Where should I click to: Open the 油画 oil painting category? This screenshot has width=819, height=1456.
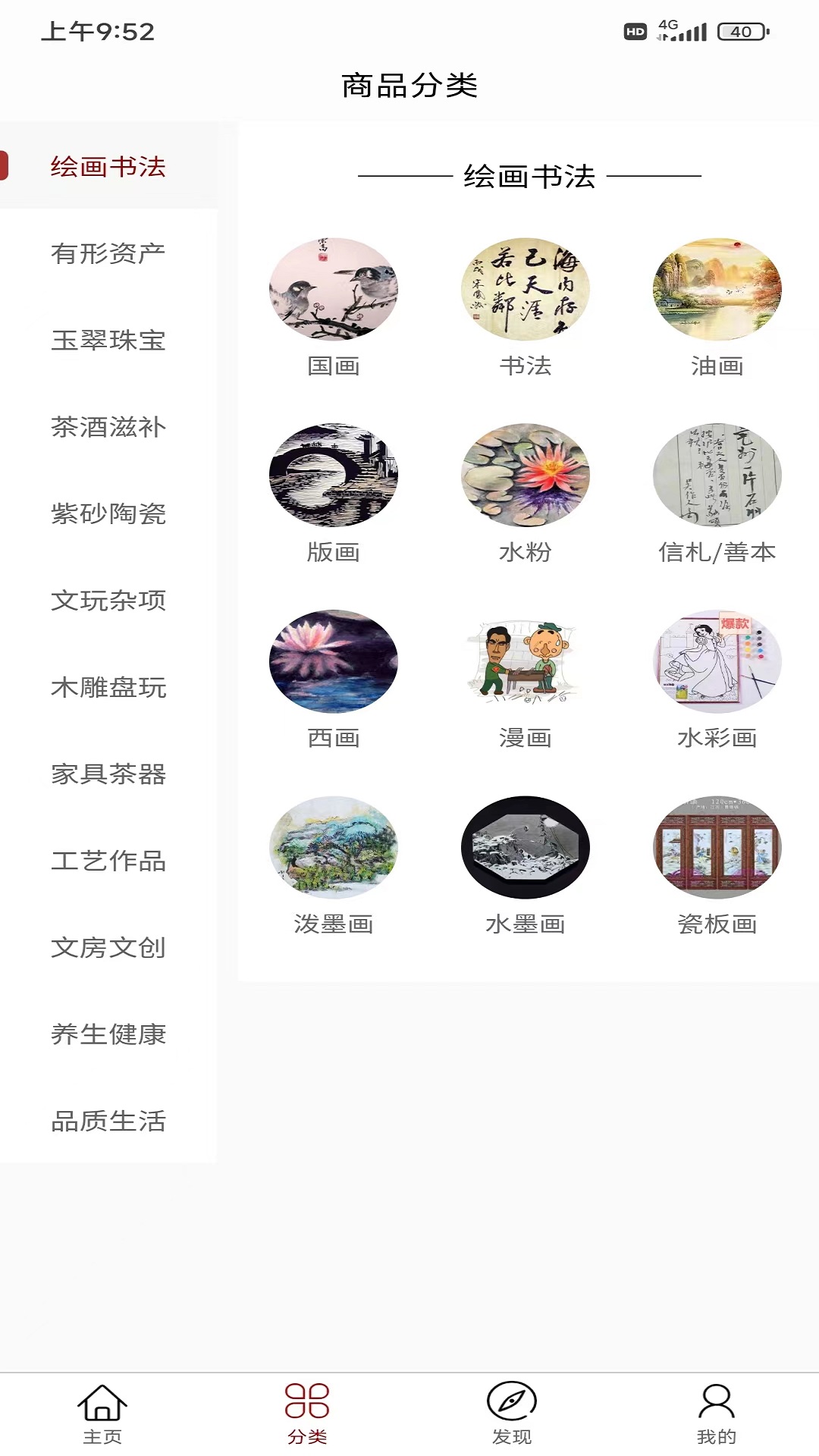[x=719, y=292]
